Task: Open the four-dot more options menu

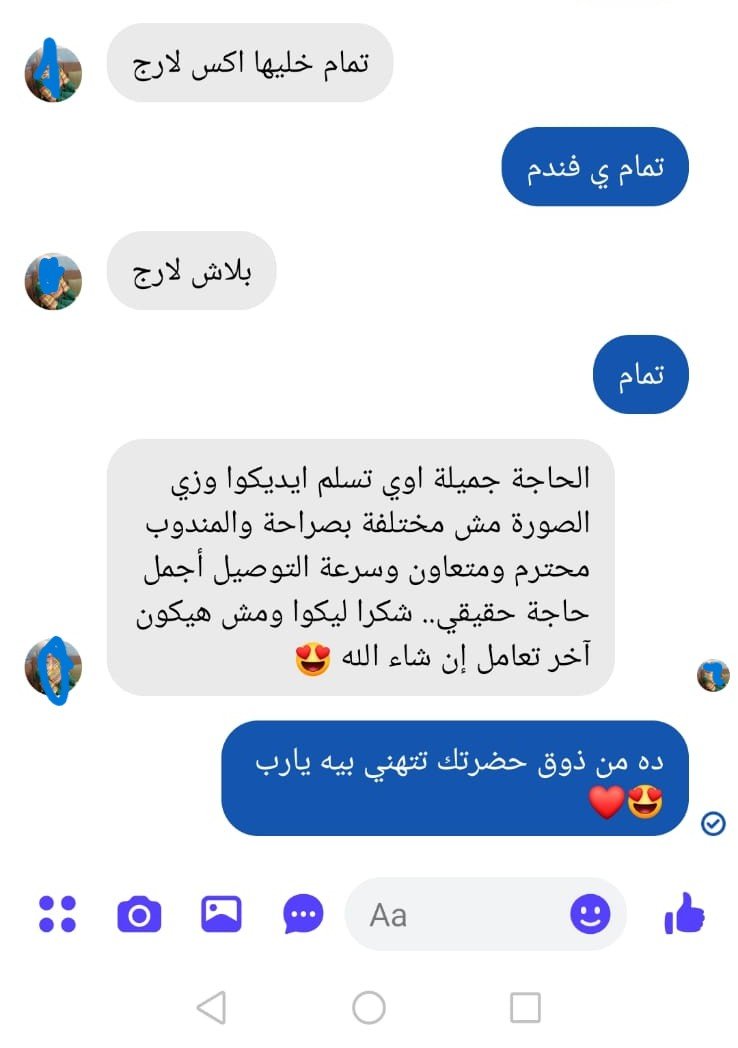Action: (x=57, y=914)
